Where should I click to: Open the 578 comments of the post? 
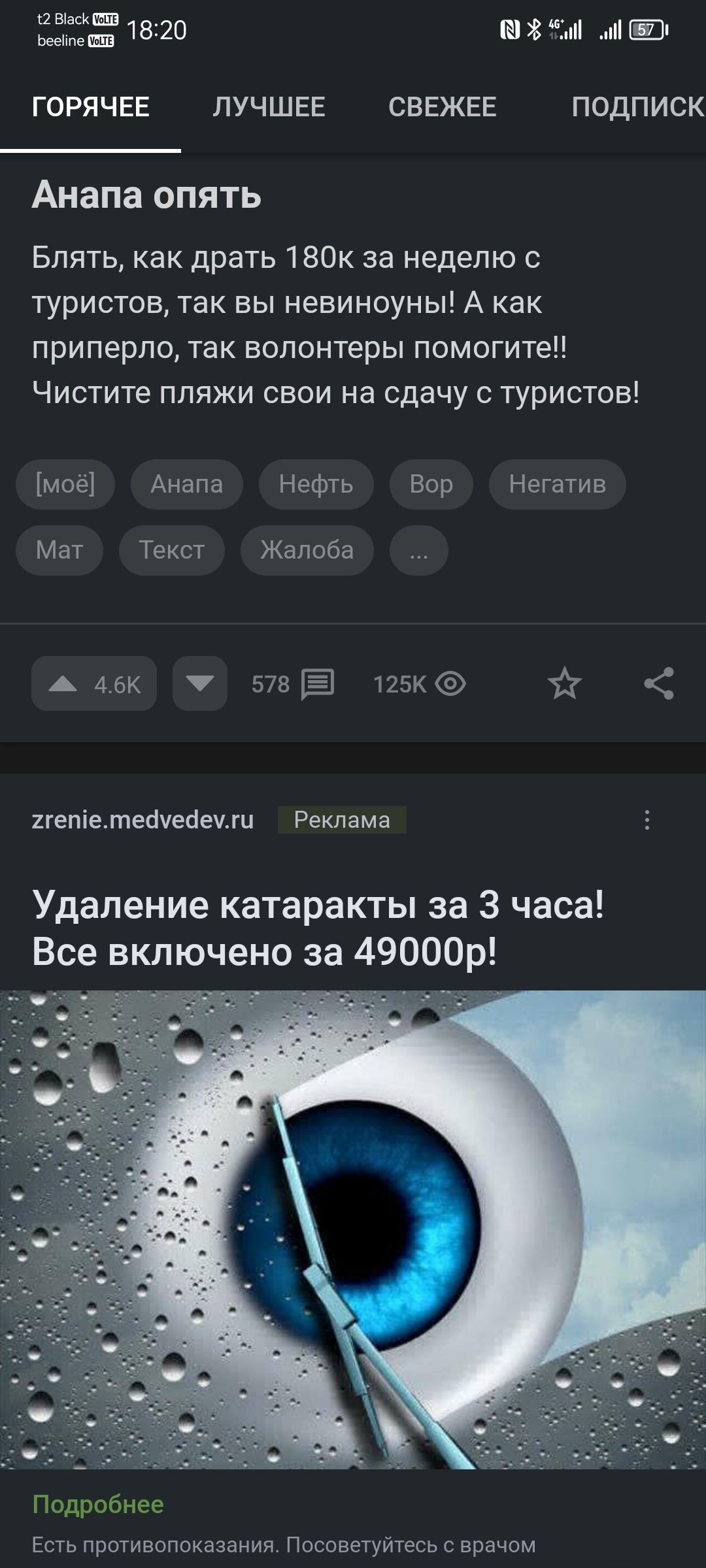click(293, 684)
